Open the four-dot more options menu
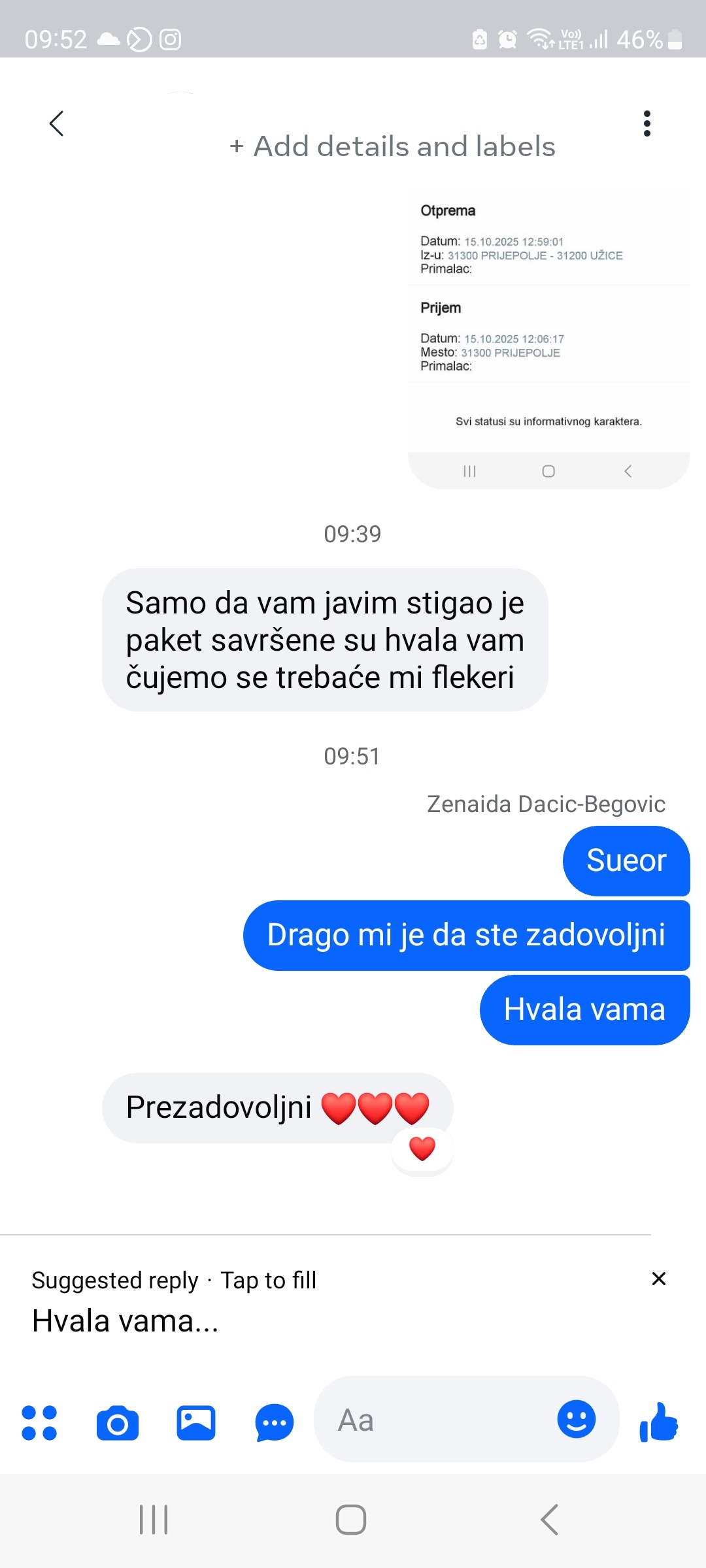 (x=39, y=1422)
